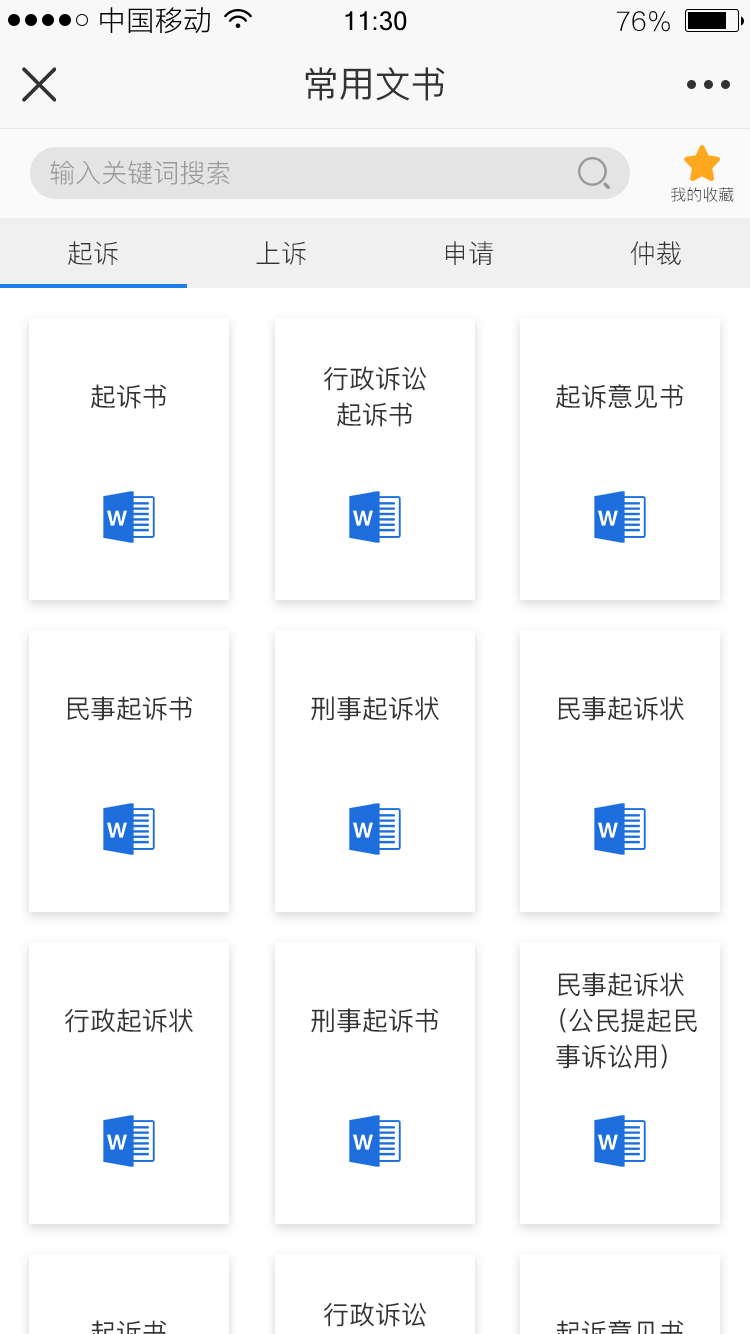Screen dimensions: 750x1334
Task: Open the 民事起诉书 document
Action: [x=129, y=771]
